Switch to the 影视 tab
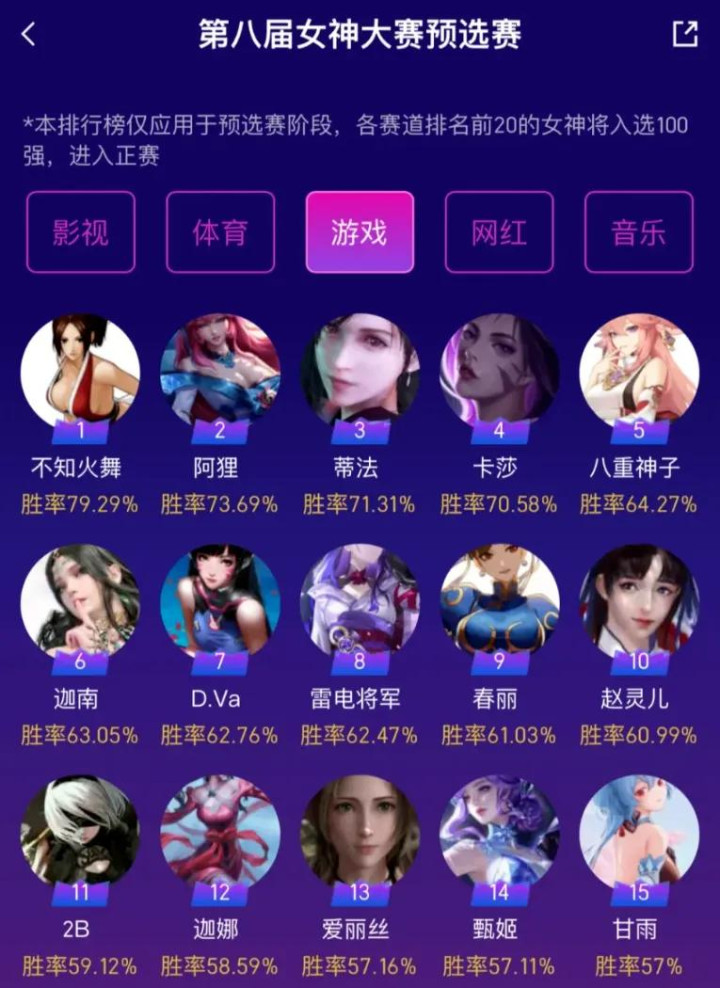 [x=80, y=232]
